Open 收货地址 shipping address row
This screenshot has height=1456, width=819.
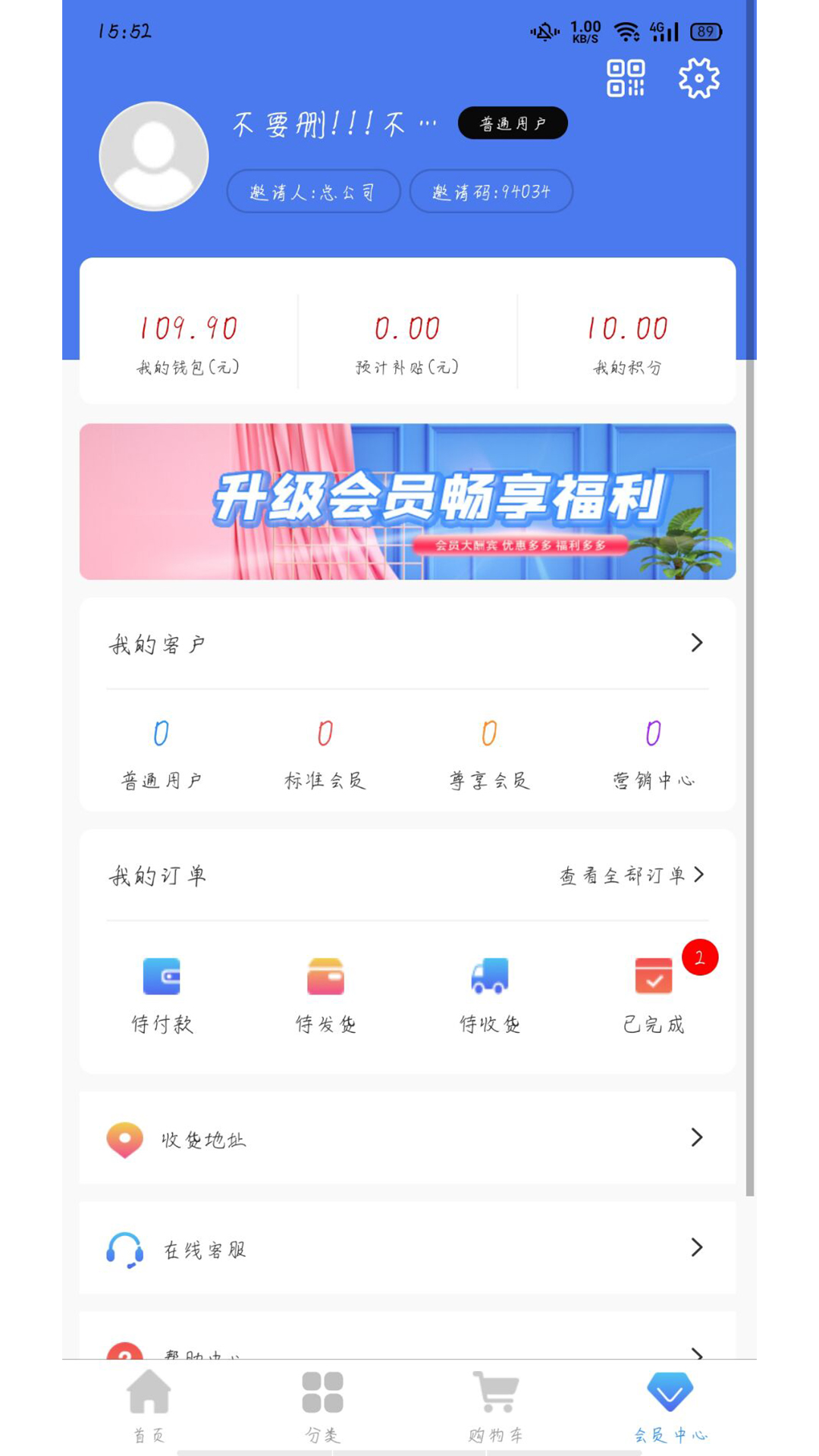[408, 1137]
